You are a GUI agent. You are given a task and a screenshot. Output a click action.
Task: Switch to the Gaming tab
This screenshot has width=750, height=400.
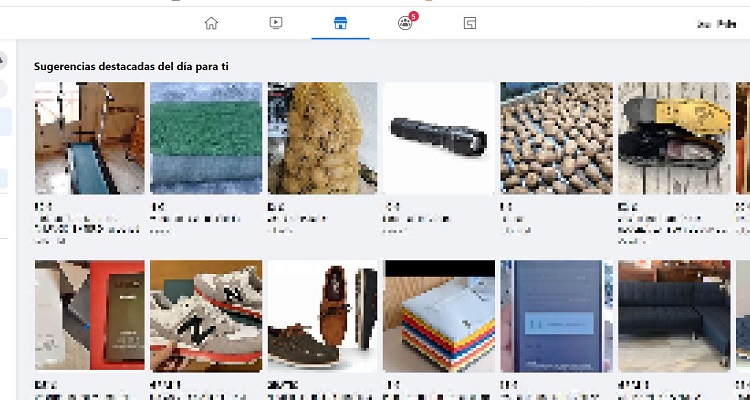pos(470,23)
